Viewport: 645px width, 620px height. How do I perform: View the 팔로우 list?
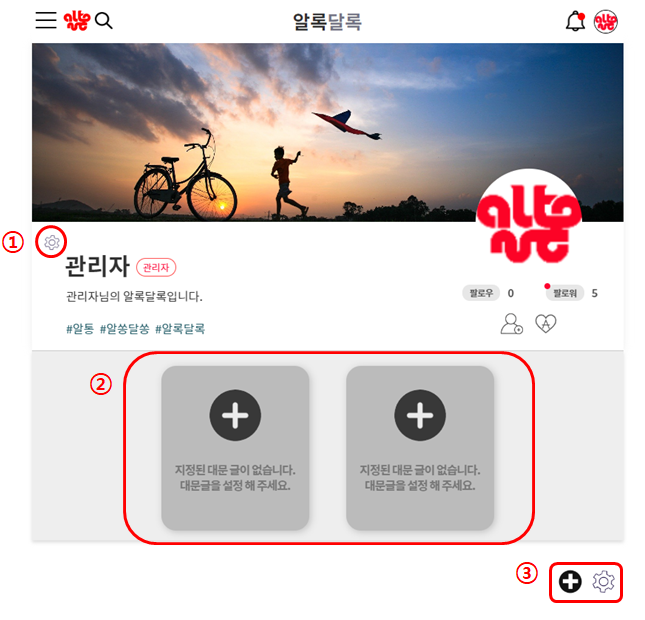pyautogui.click(x=481, y=293)
